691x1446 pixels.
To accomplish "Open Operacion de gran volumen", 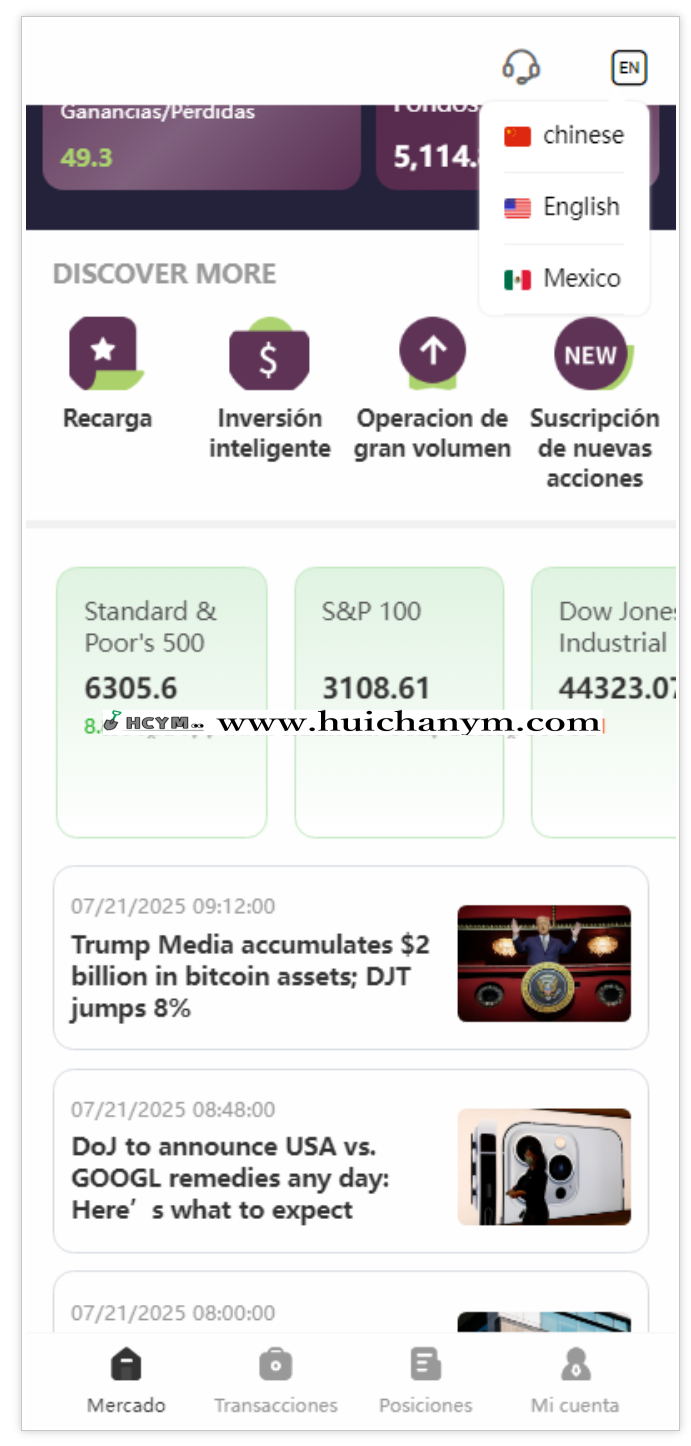I will (x=432, y=385).
